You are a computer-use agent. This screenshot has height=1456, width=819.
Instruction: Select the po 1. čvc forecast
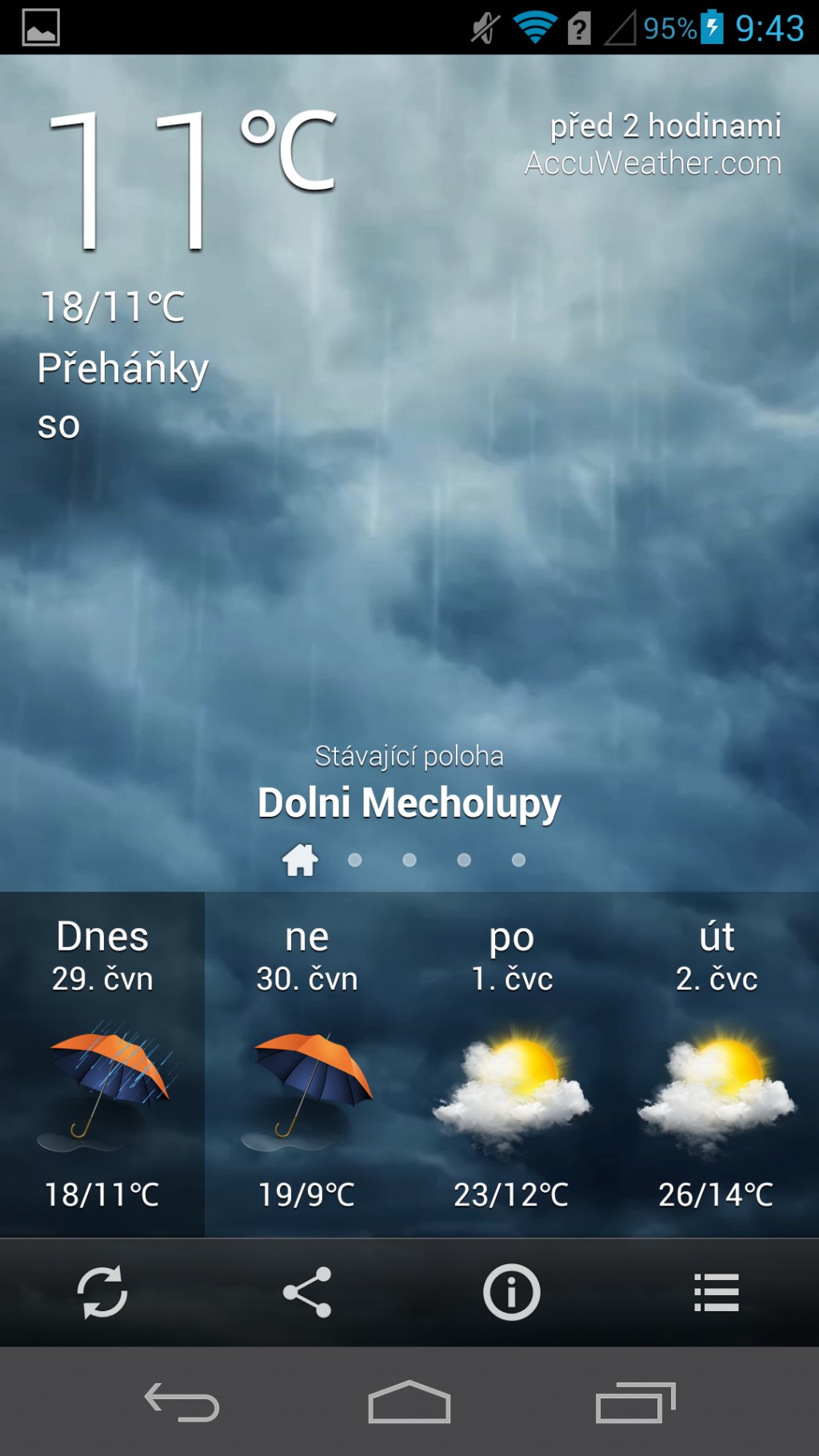pos(512,1065)
